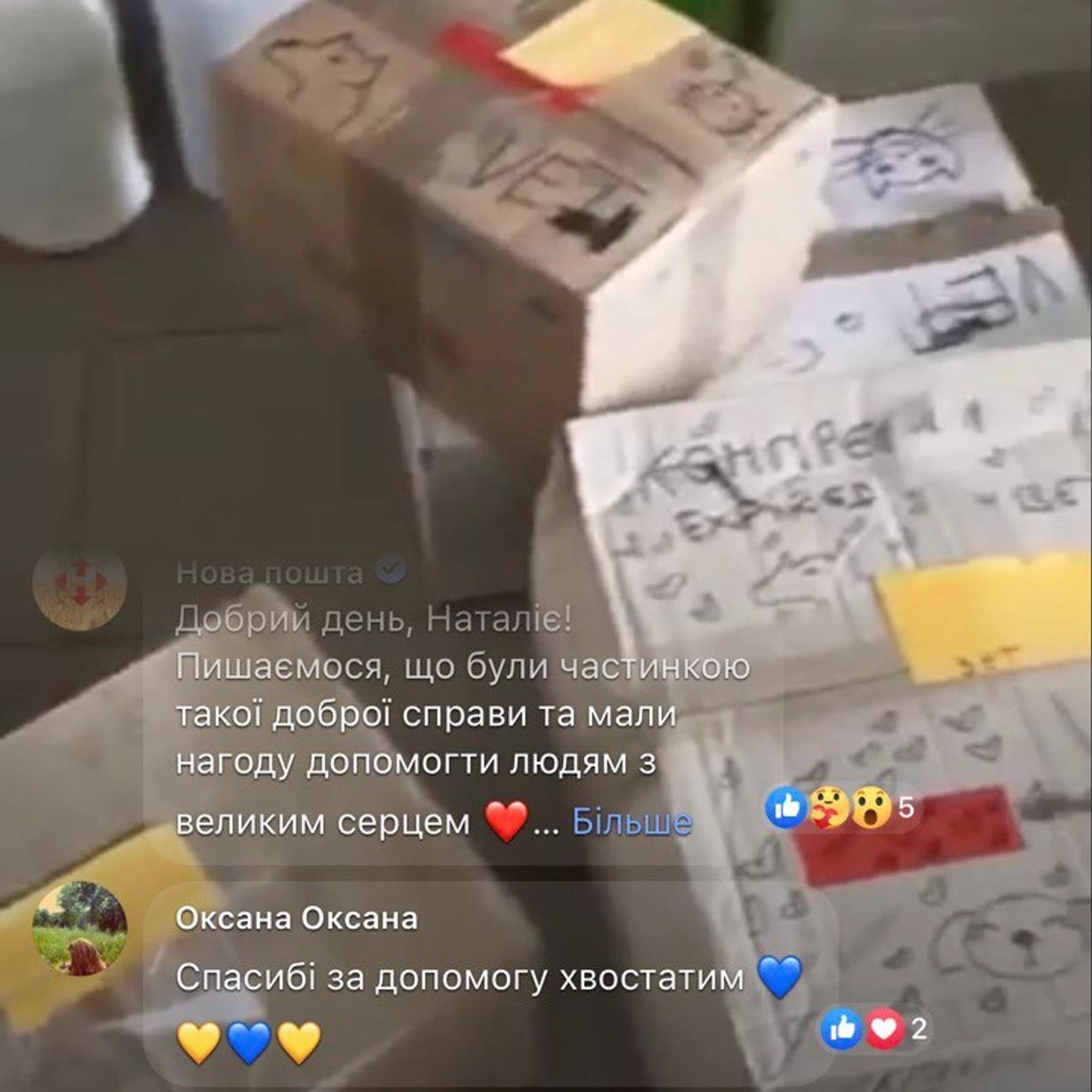Open Нова пошта page name
Image resolution: width=1092 pixels, height=1092 pixels.
pos(269,573)
